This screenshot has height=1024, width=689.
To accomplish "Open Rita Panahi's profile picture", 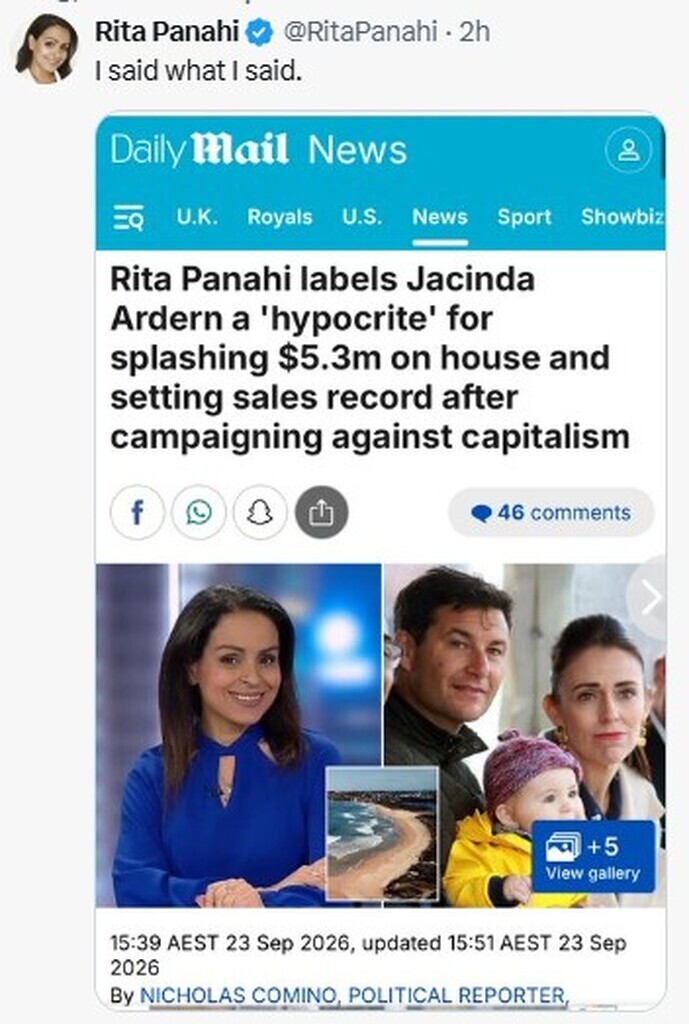I will coord(47,48).
